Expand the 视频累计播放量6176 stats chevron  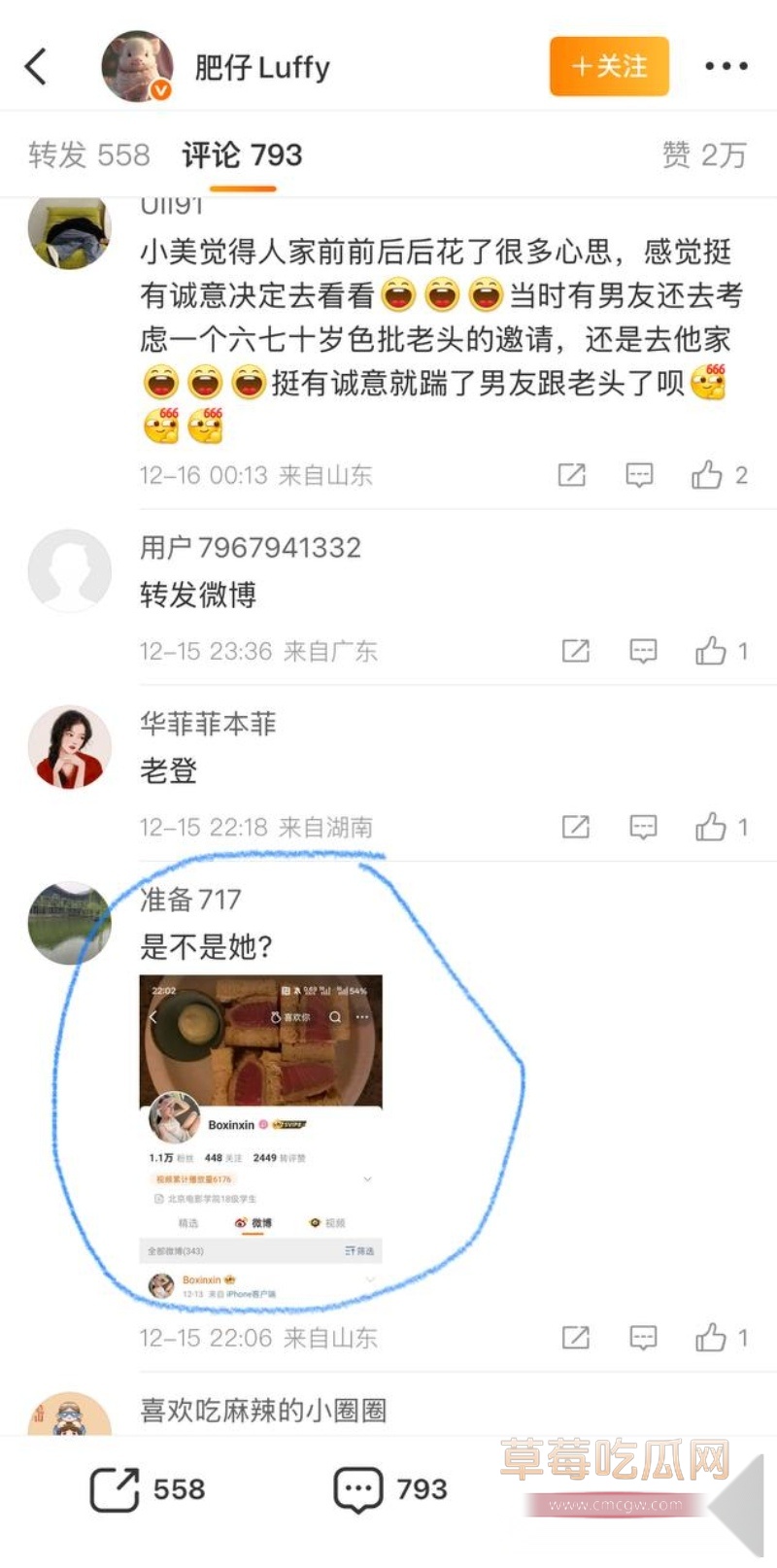(x=367, y=1178)
